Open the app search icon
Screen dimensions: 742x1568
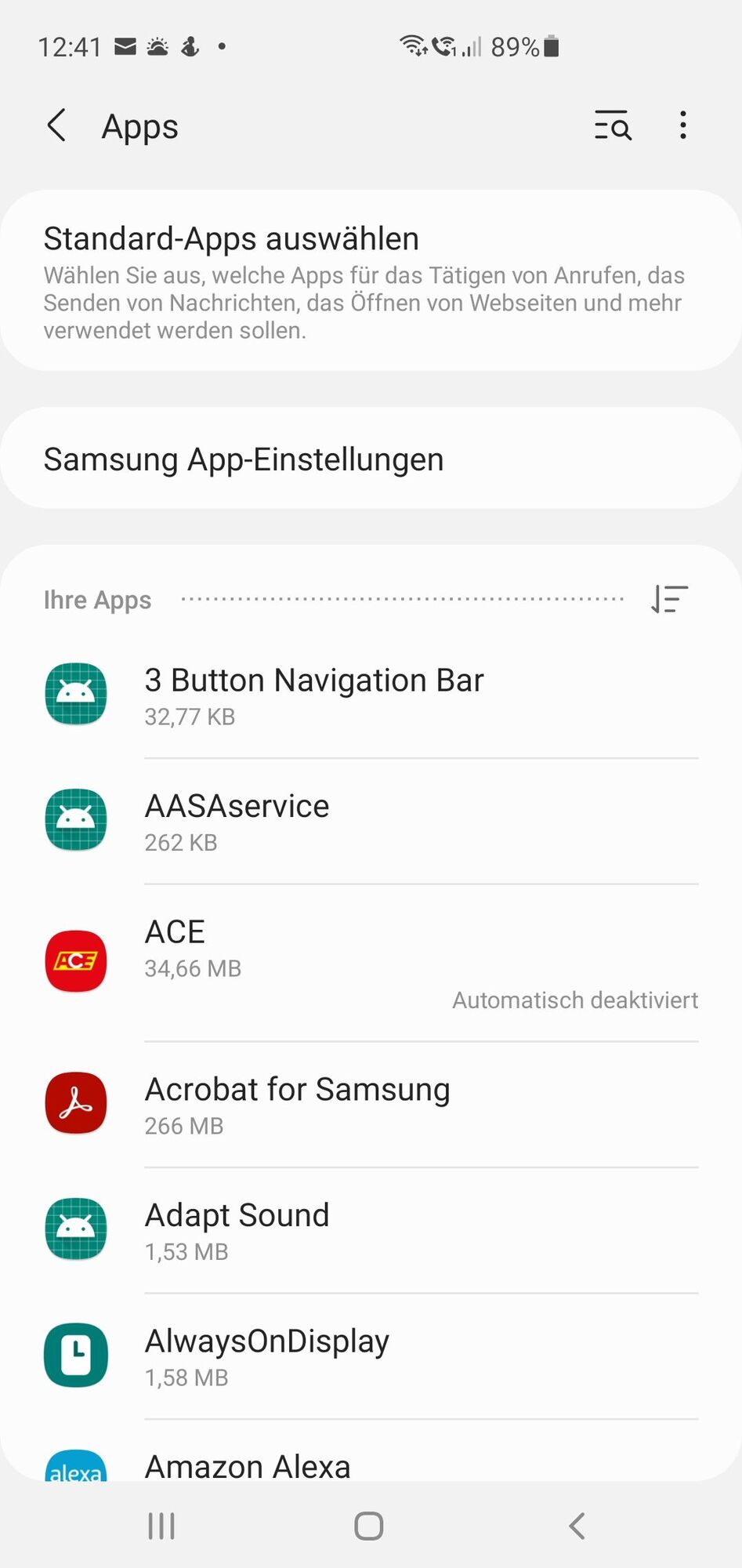click(x=613, y=125)
